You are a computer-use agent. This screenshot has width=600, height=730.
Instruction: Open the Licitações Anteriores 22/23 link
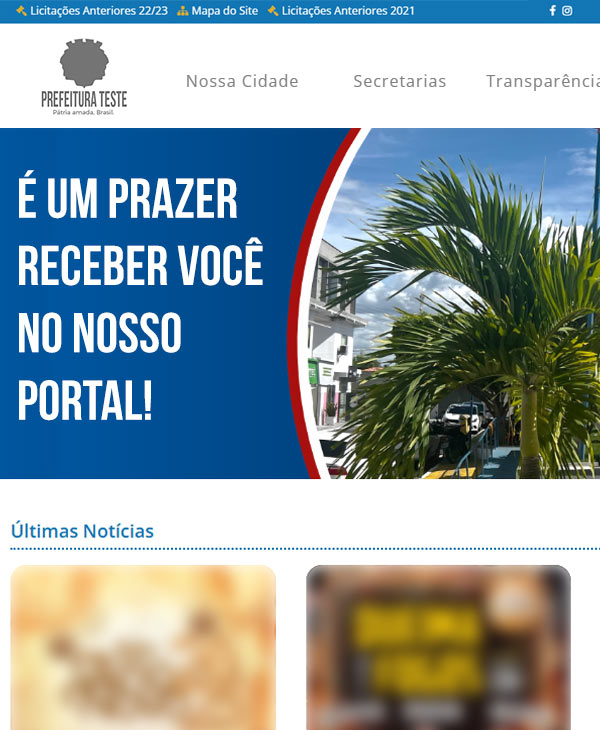[x=92, y=11]
